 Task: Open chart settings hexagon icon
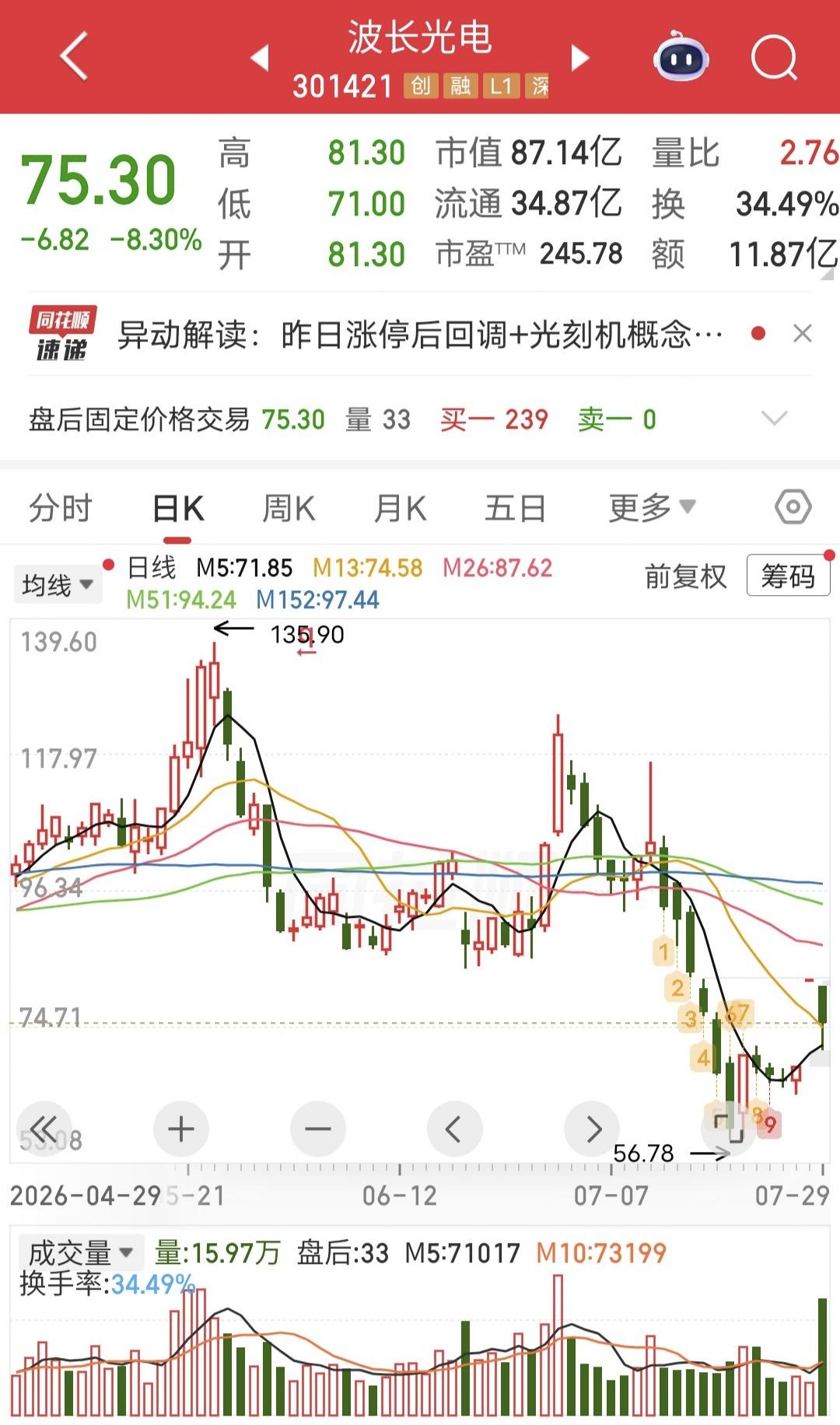tap(793, 507)
